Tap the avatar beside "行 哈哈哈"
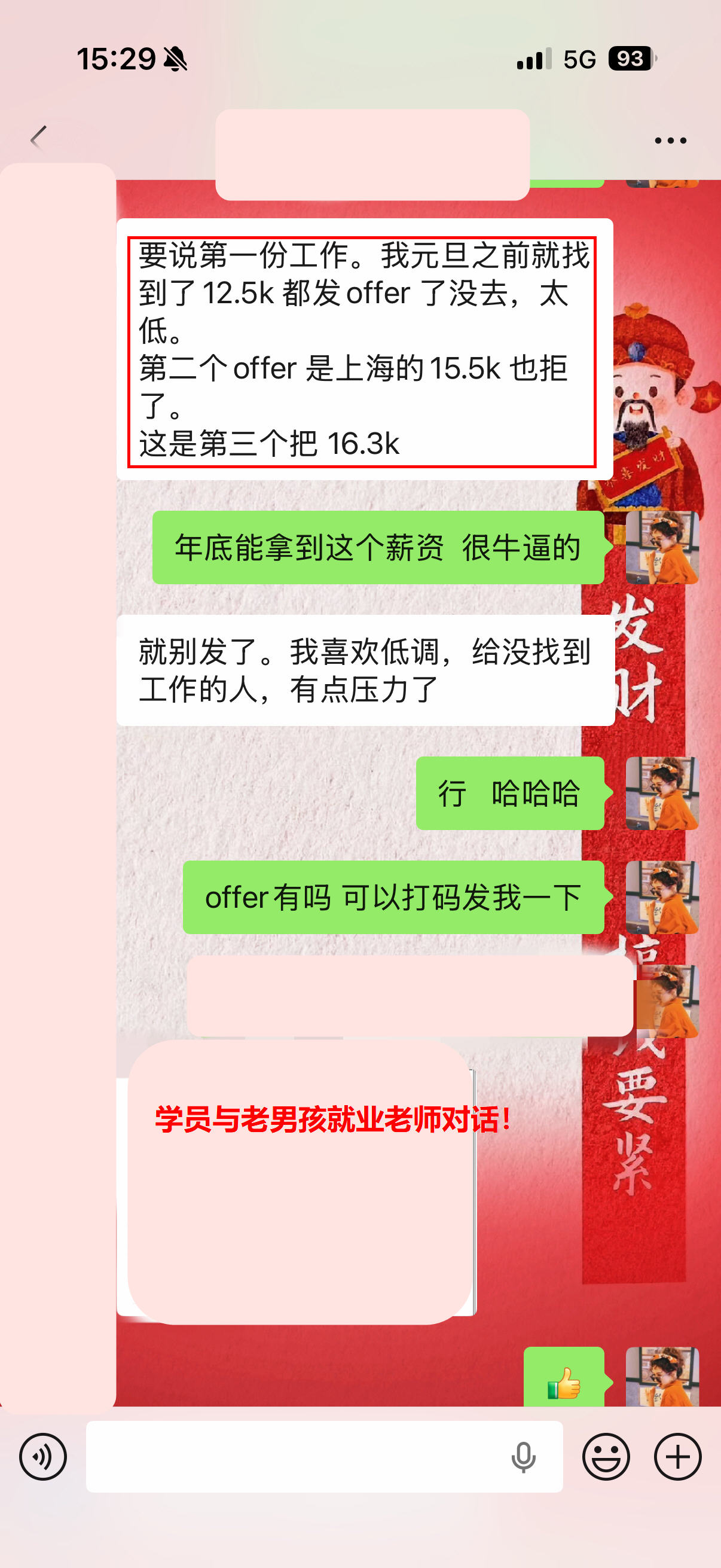Viewport: 721px width, 1568px height. [662, 793]
